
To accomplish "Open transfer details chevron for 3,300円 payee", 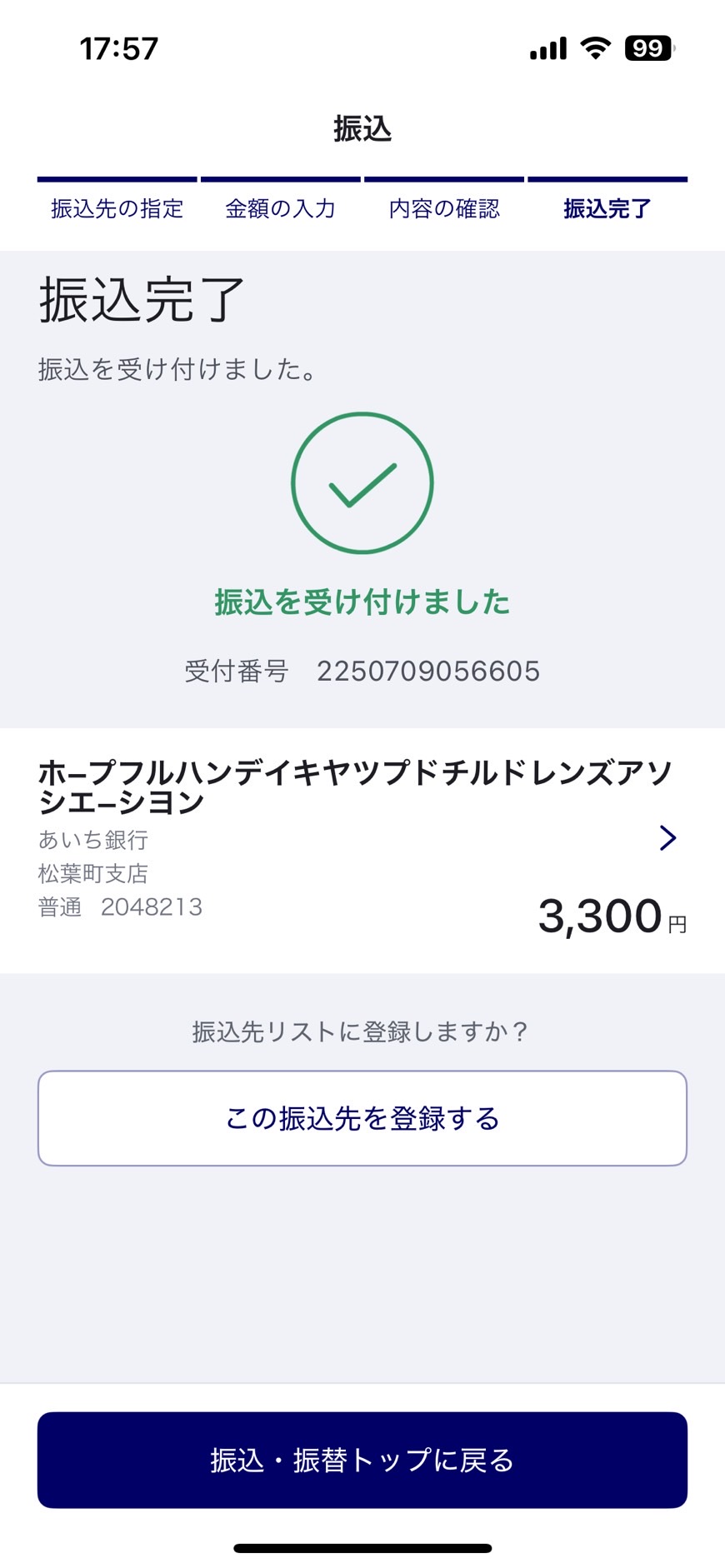I will (x=667, y=837).
